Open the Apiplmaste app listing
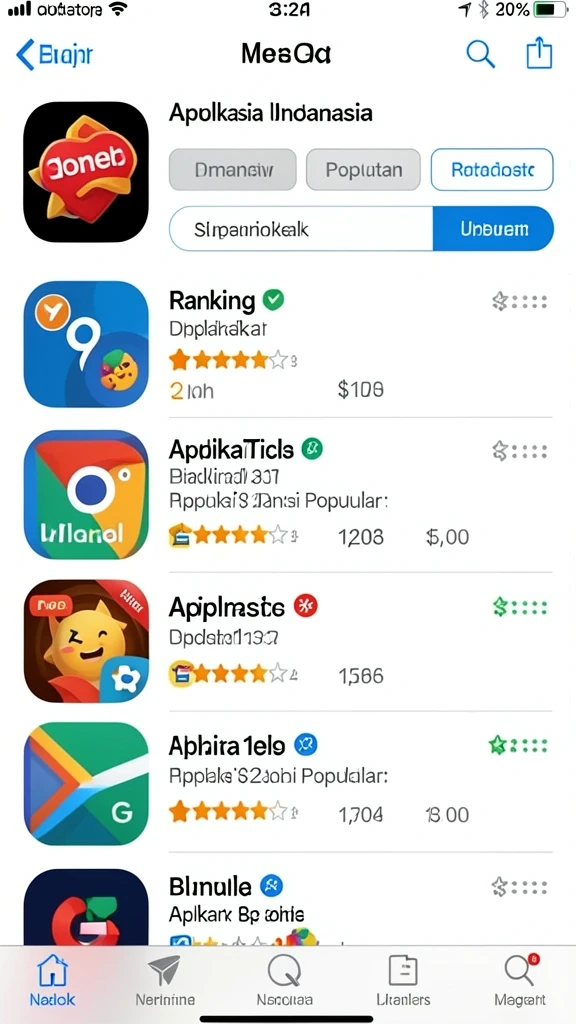The height and width of the screenshot is (1024, 576). [x=287, y=641]
